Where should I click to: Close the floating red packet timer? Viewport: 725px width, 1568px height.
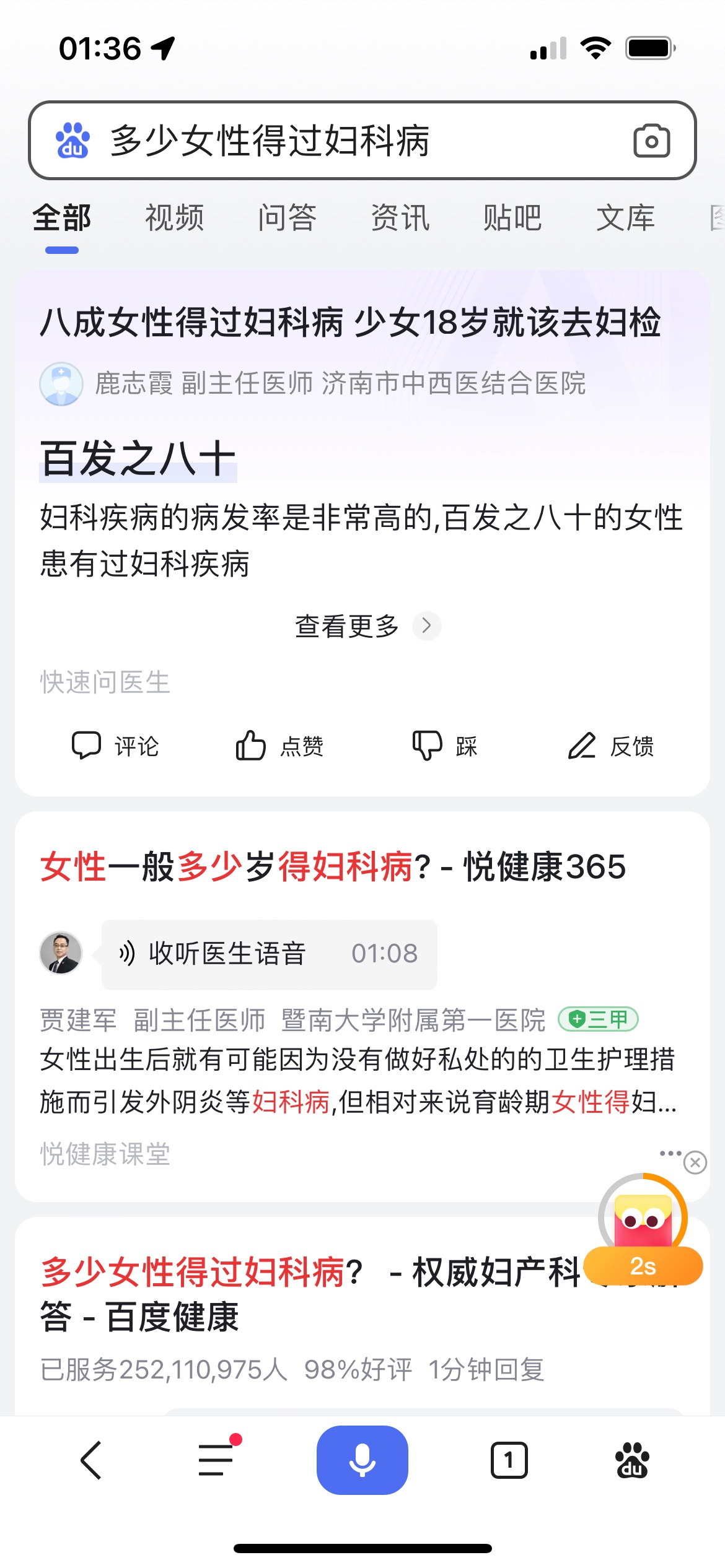695,1162
